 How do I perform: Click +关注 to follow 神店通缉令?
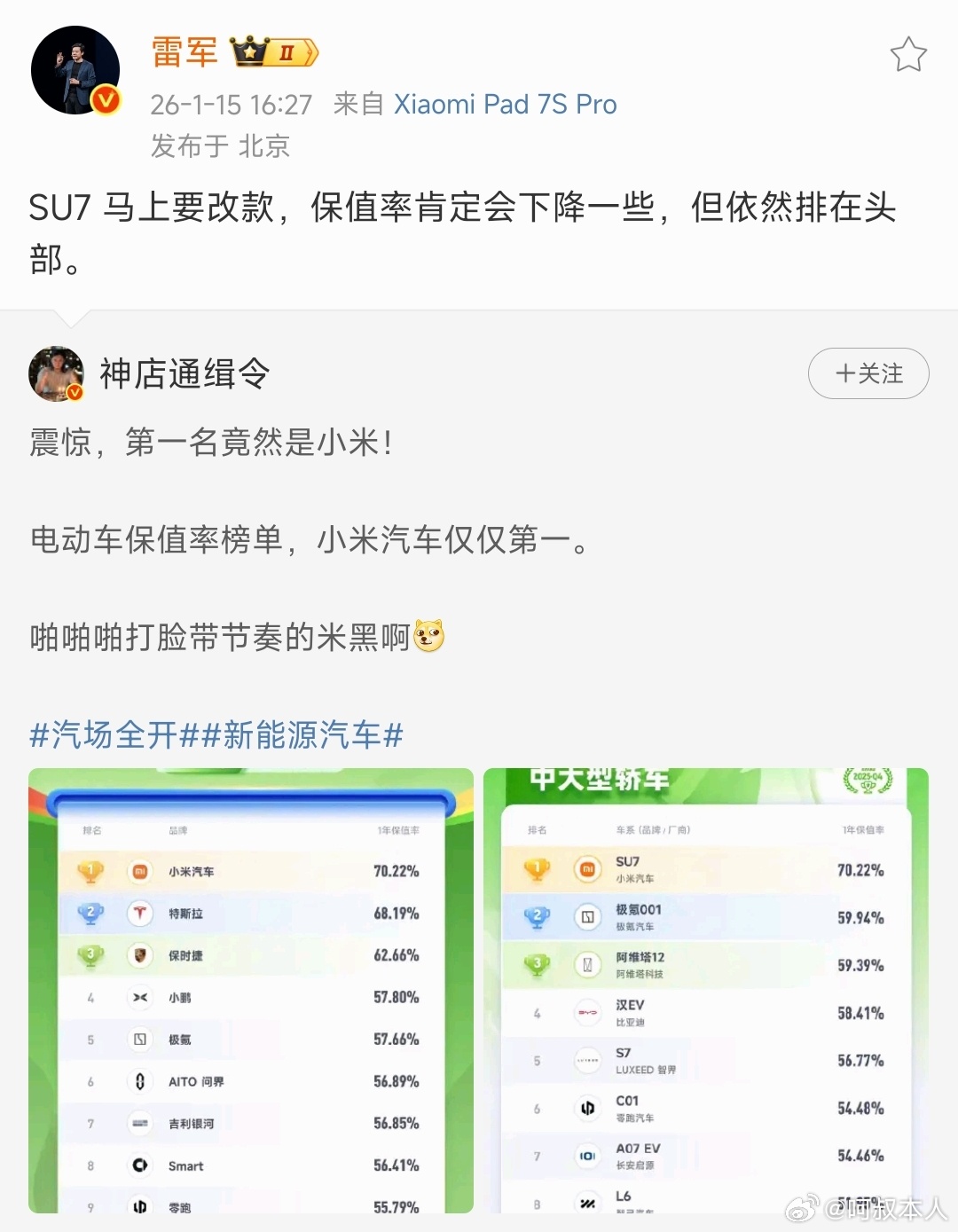[868, 373]
